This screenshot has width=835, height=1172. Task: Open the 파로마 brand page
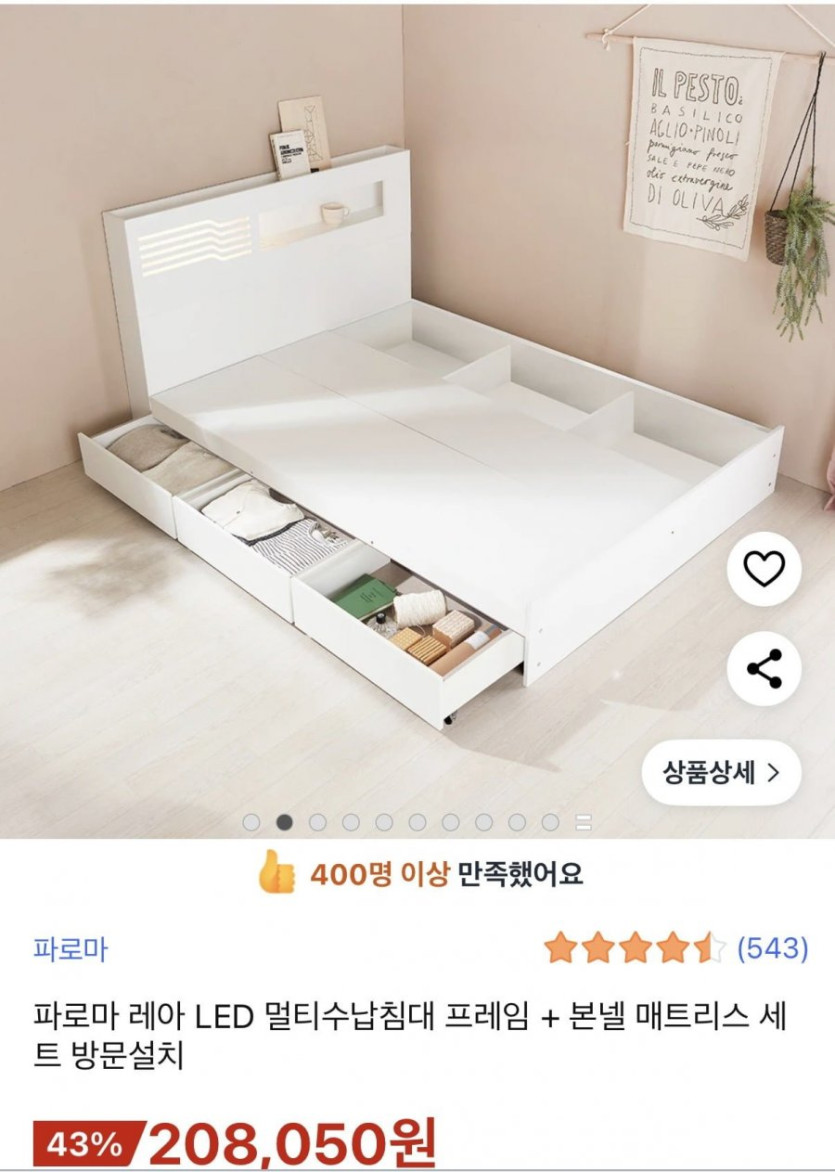70,948
